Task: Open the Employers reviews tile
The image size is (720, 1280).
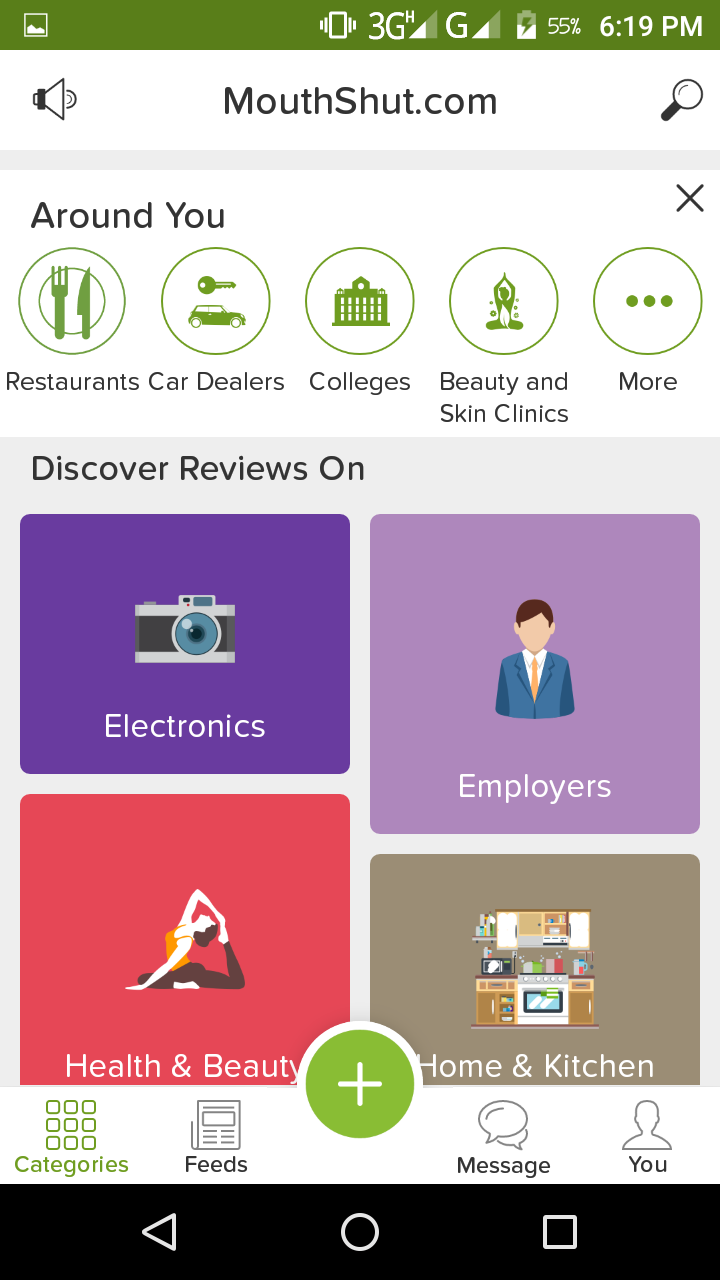Action: pyautogui.click(x=535, y=673)
